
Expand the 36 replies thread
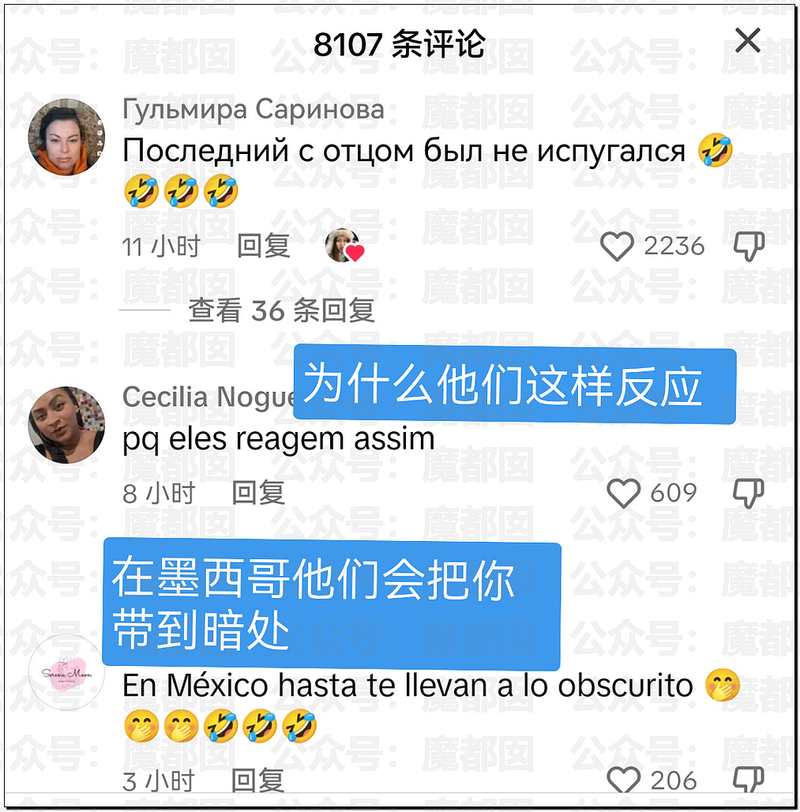[x=280, y=310]
